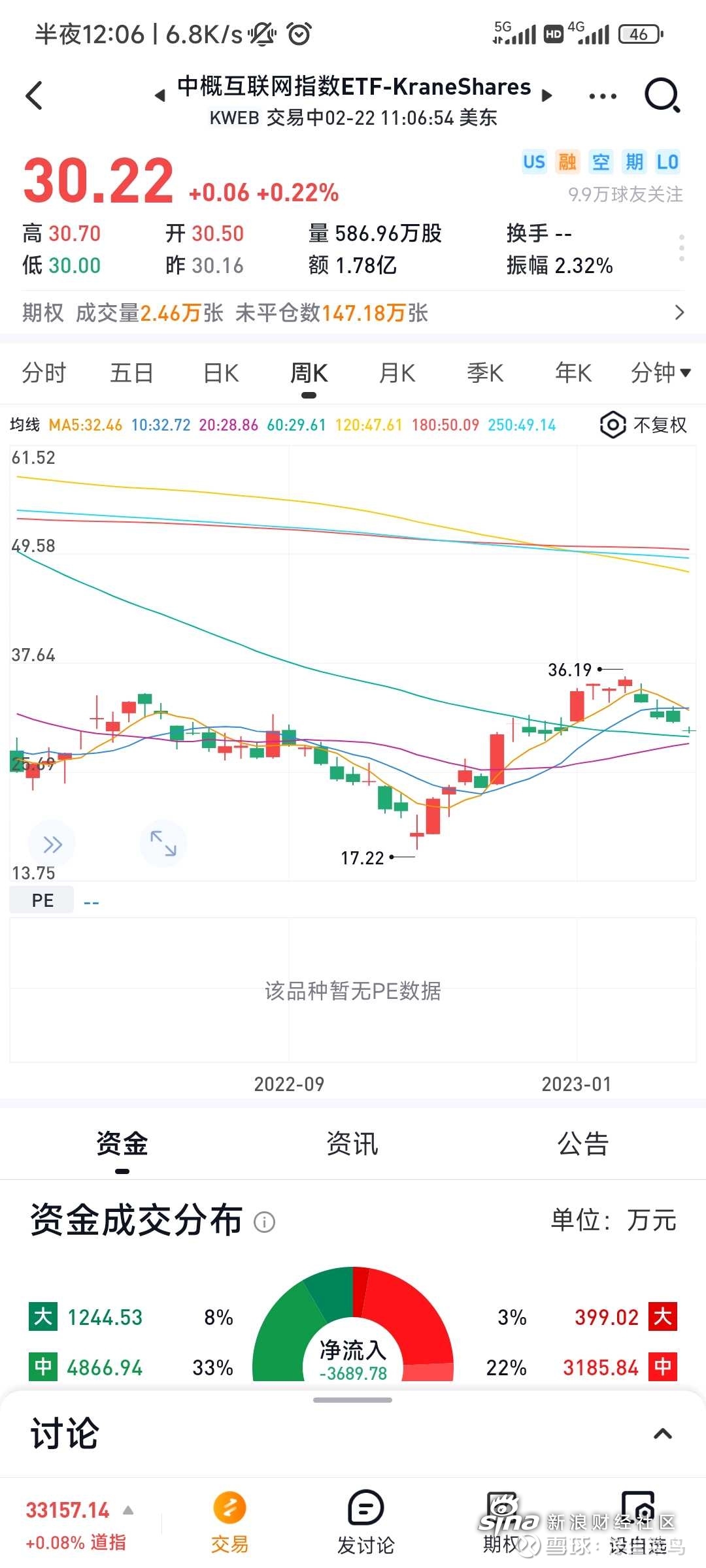Open the 分钟 interval dropdown

[x=660, y=373]
